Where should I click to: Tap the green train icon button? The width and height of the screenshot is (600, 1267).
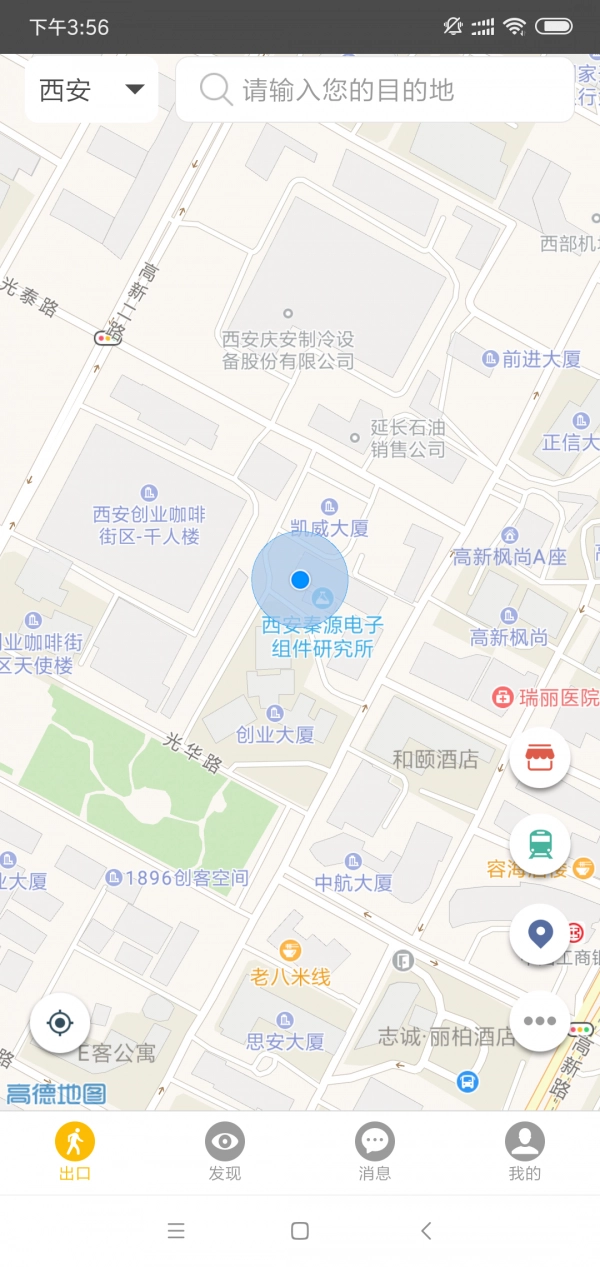click(540, 845)
